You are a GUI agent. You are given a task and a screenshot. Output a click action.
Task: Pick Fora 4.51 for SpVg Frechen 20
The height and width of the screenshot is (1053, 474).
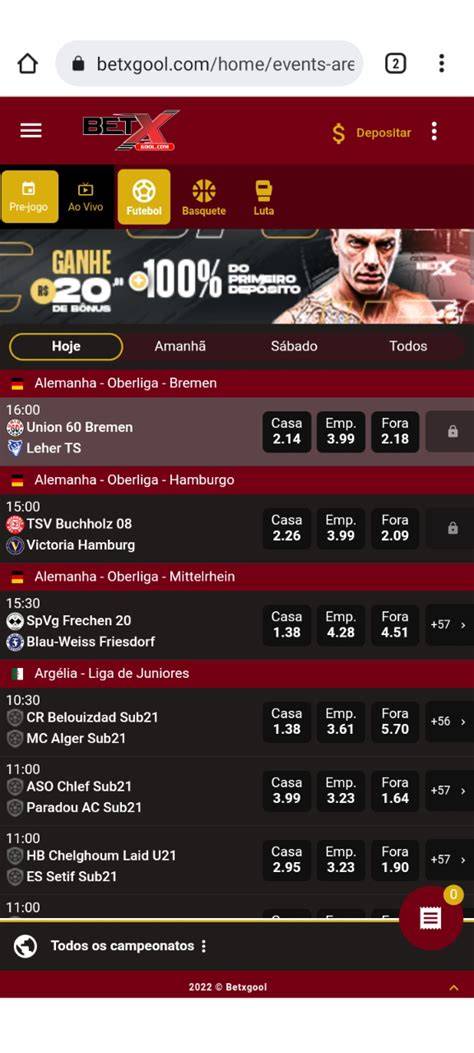click(395, 625)
